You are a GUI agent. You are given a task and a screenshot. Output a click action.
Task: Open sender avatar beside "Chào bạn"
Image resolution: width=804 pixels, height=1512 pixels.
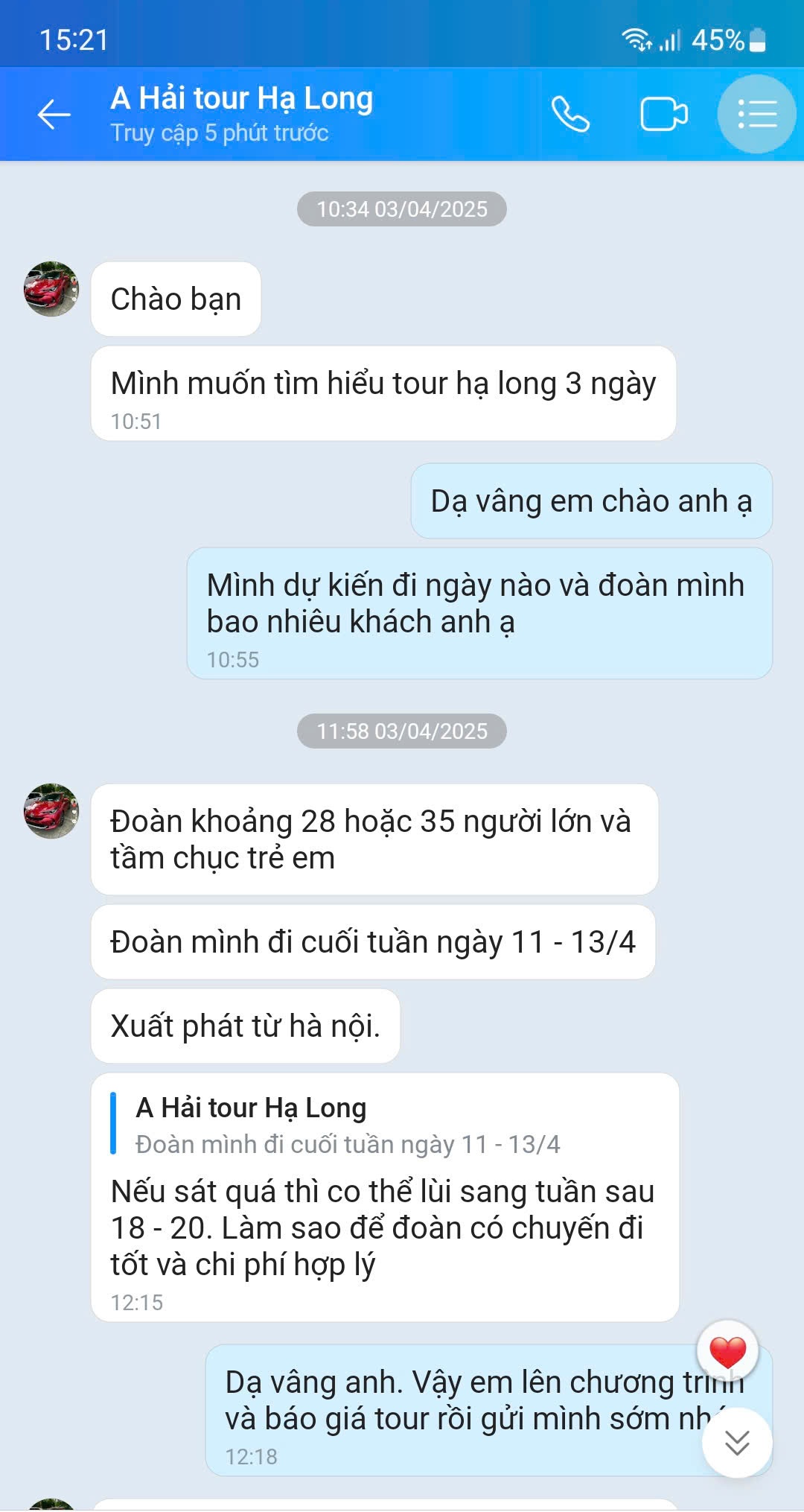(x=51, y=289)
